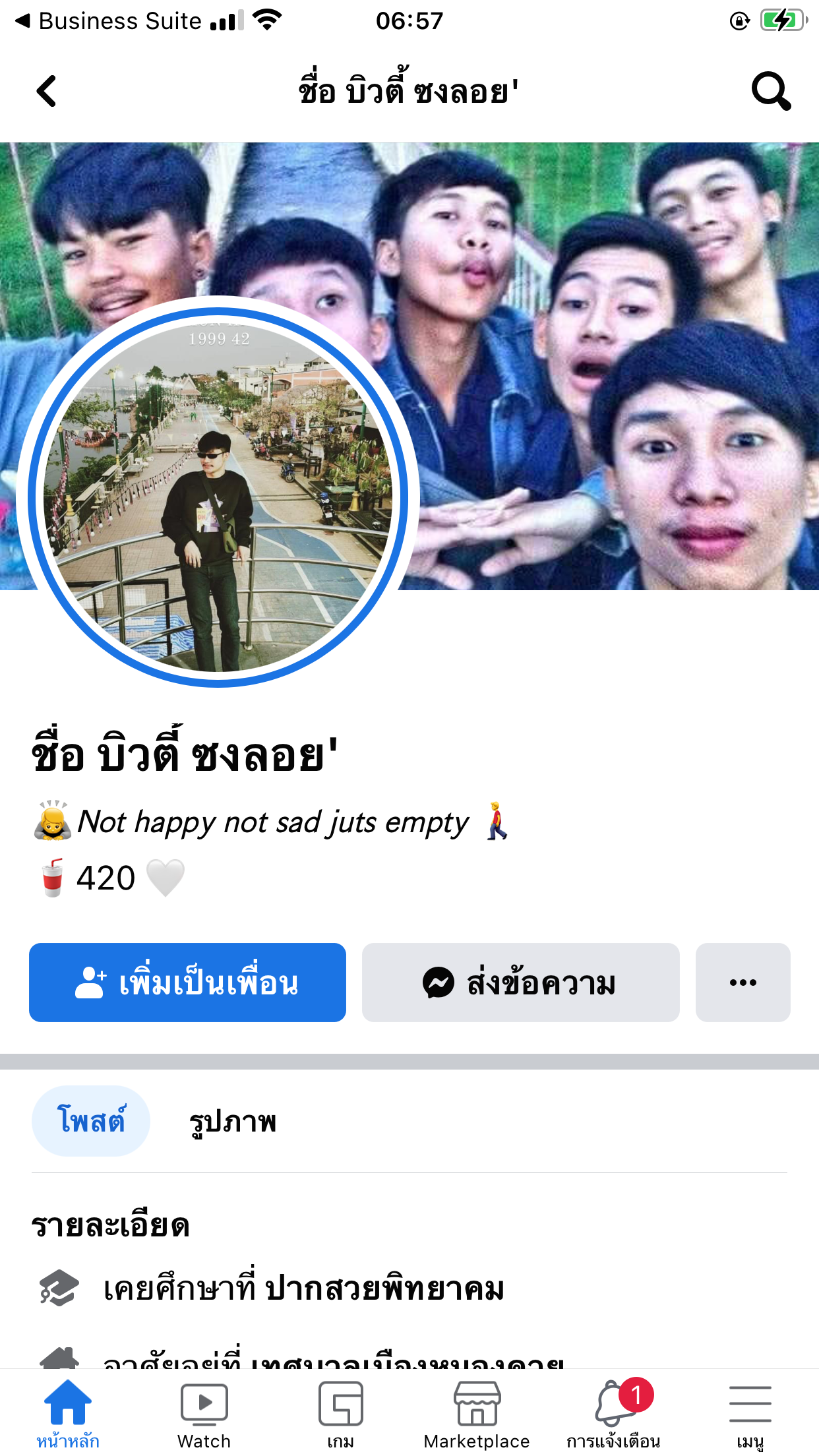Select the โพสต์ posts tab
Screen dimensions: 819x1456
[x=91, y=1120]
